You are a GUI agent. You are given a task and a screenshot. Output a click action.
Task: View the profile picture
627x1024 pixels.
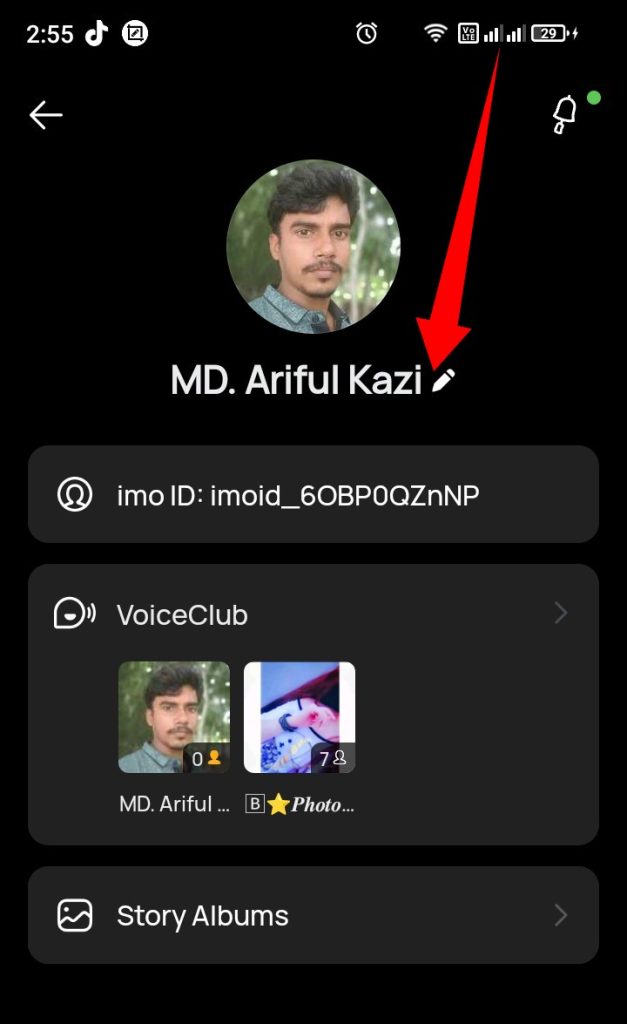pos(314,247)
